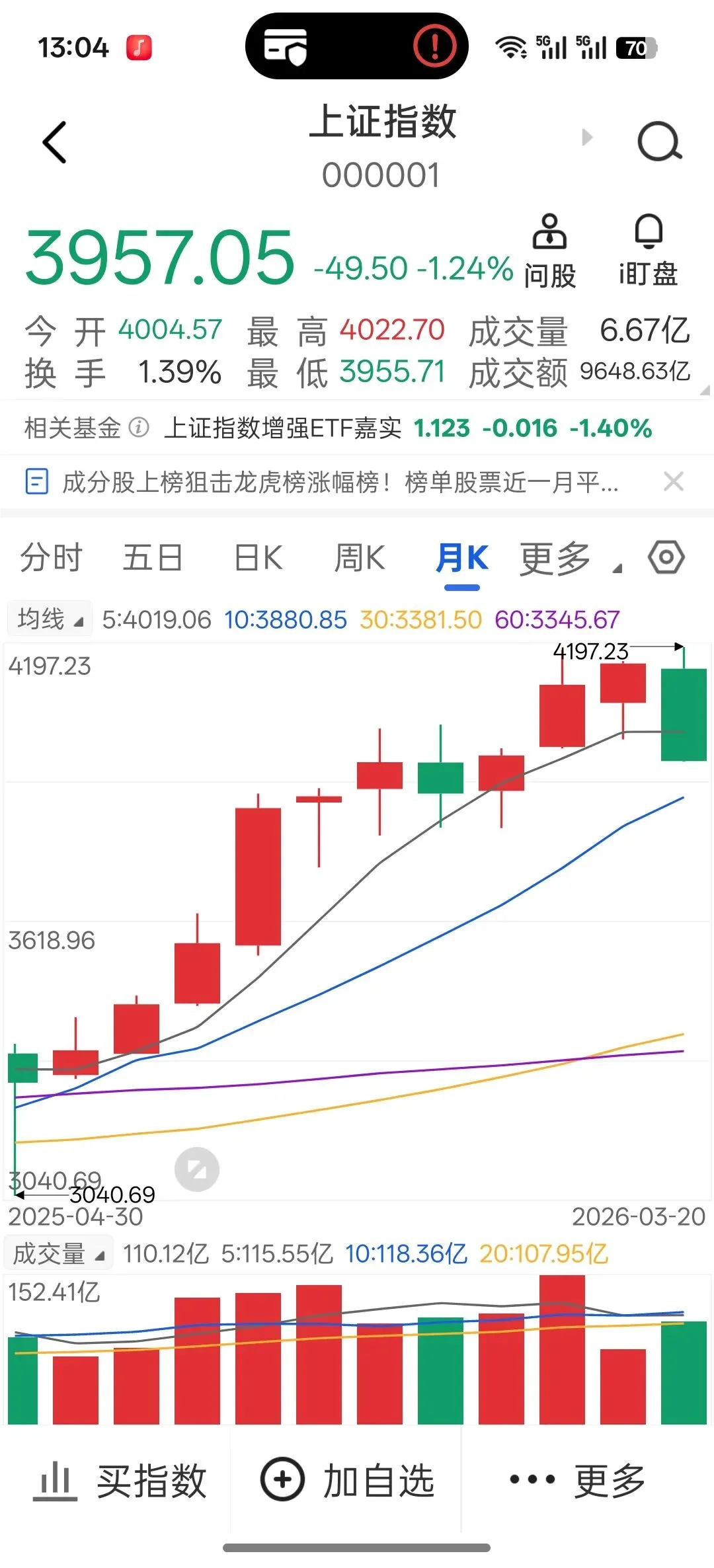
Task: Expand chart to fullscreen view
Action: tap(197, 1169)
